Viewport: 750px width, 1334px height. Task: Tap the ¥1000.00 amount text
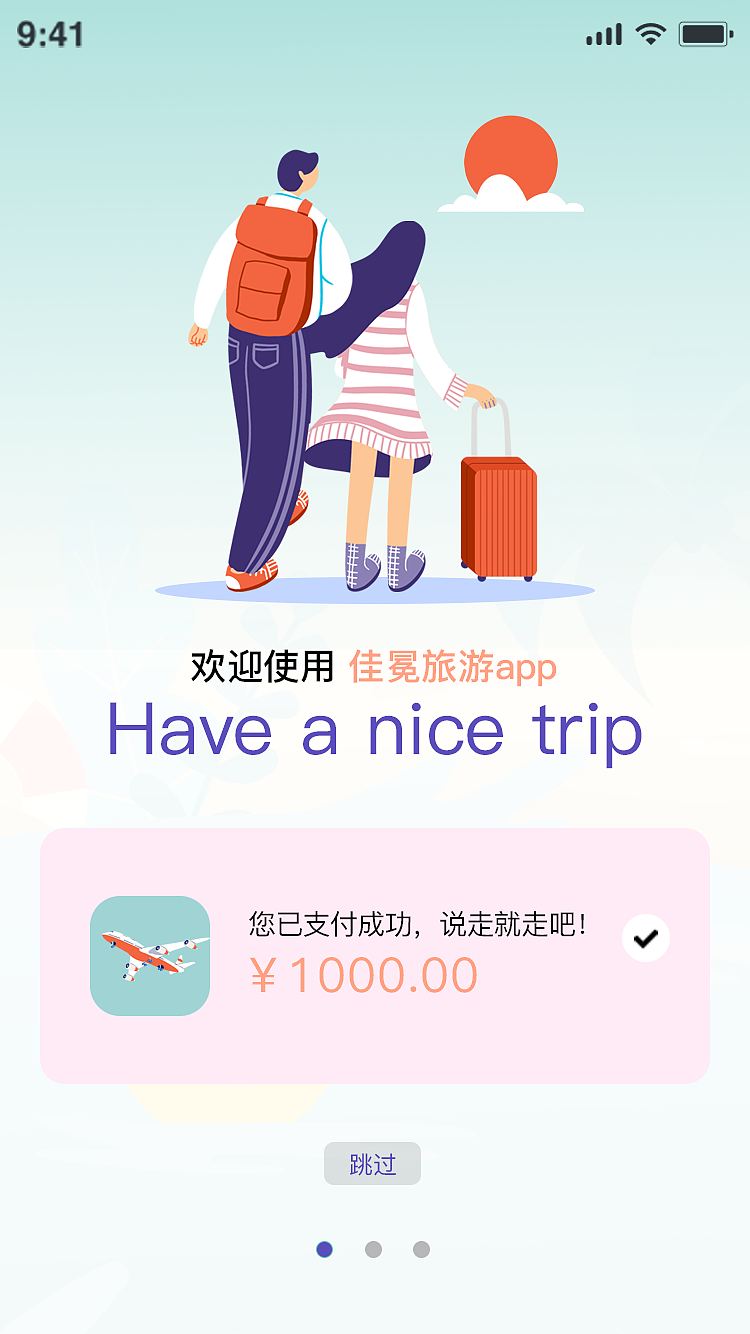[x=365, y=972]
